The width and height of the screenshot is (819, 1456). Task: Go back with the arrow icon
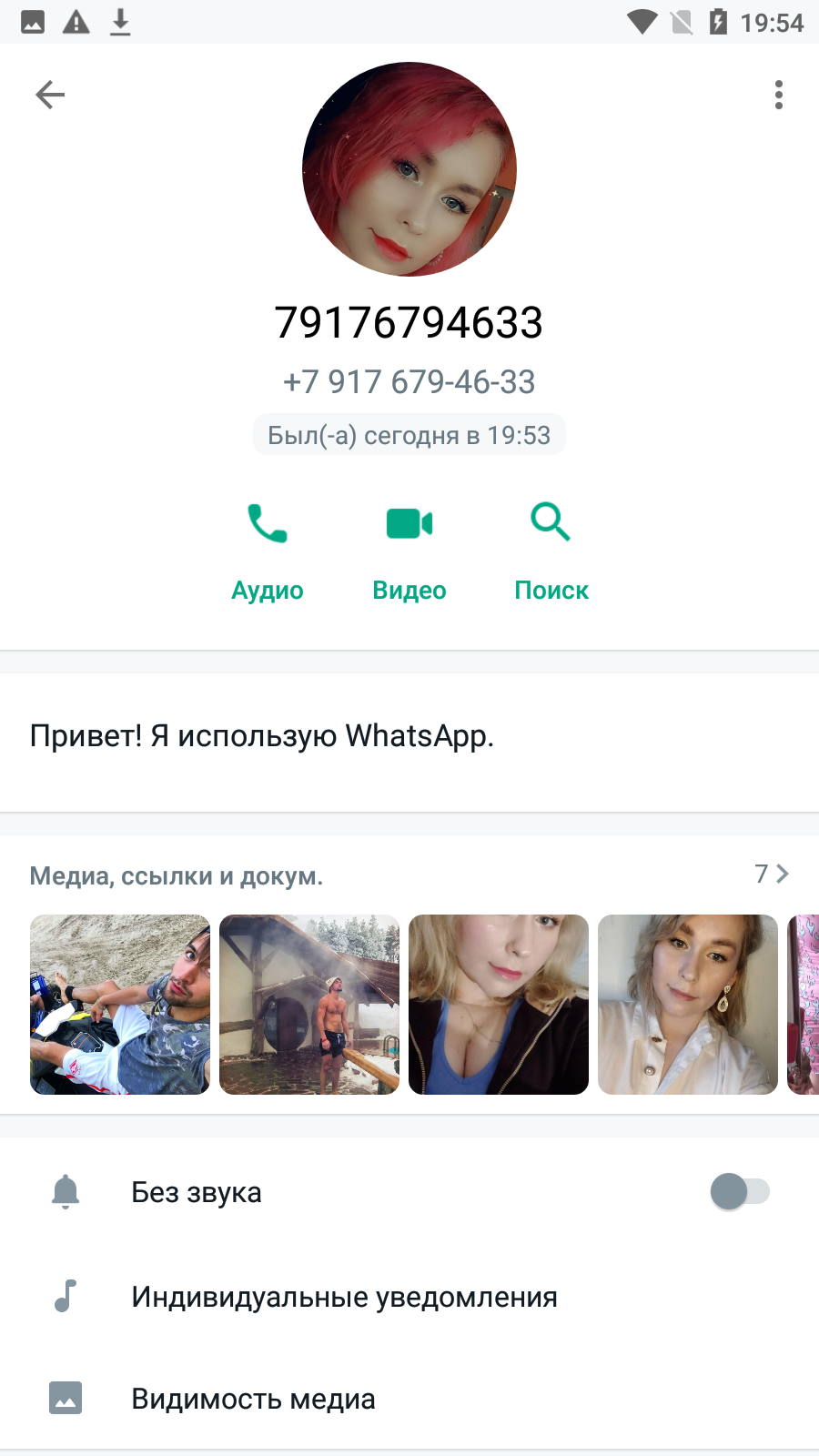pos(50,95)
